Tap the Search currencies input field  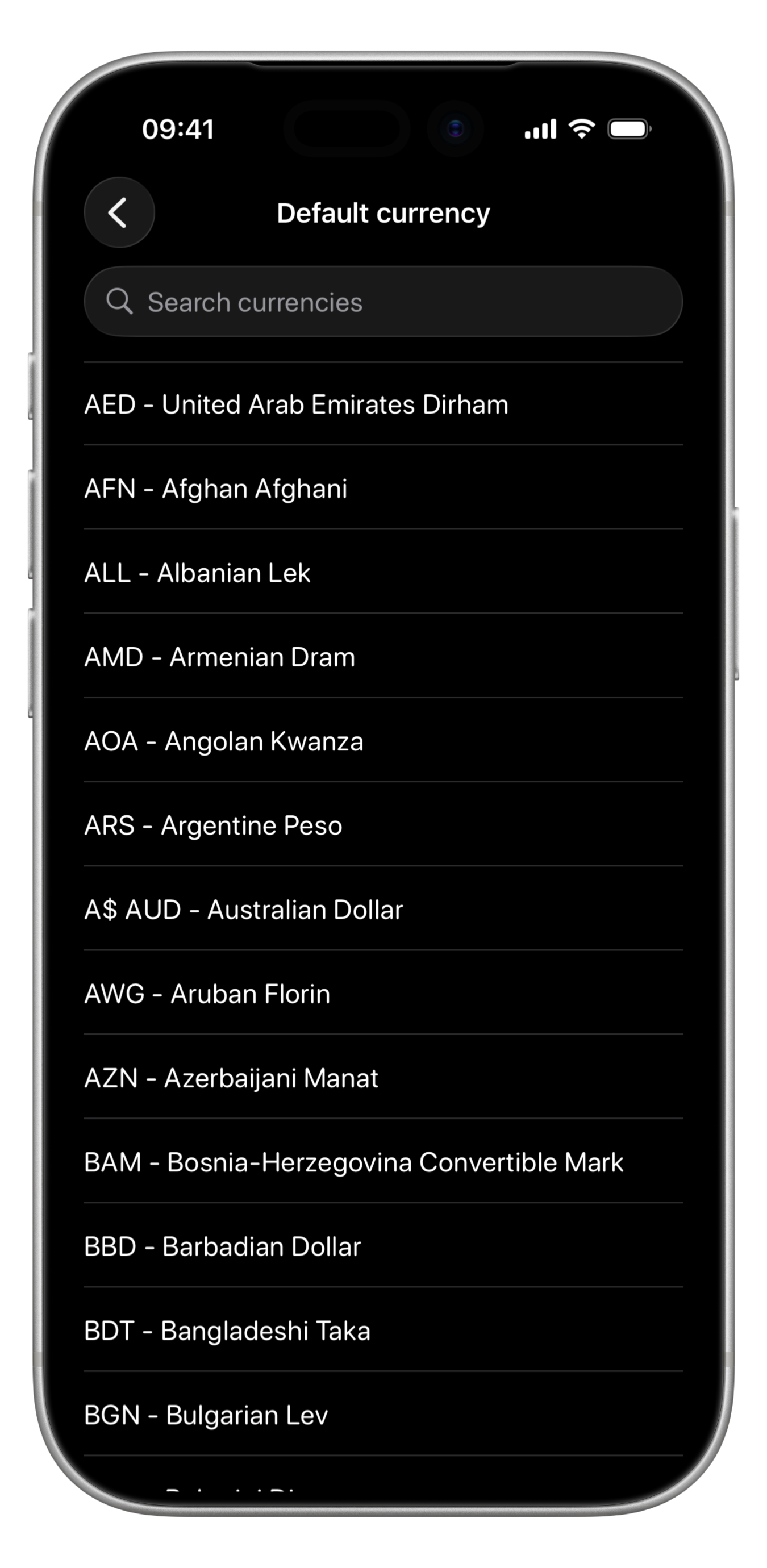(383, 301)
